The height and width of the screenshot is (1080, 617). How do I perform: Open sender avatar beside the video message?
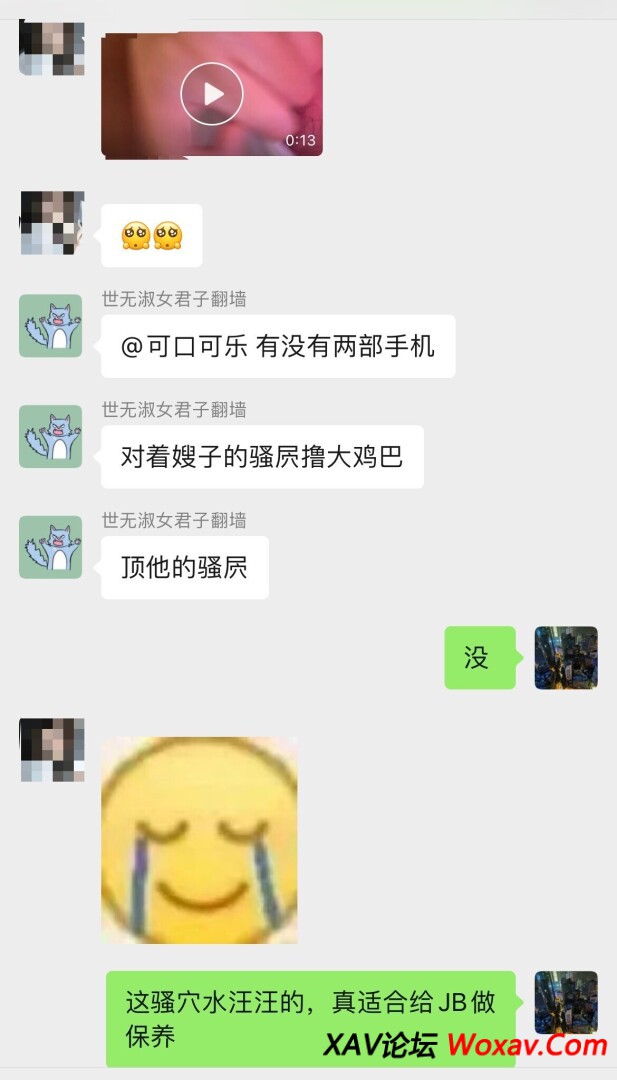(51, 46)
